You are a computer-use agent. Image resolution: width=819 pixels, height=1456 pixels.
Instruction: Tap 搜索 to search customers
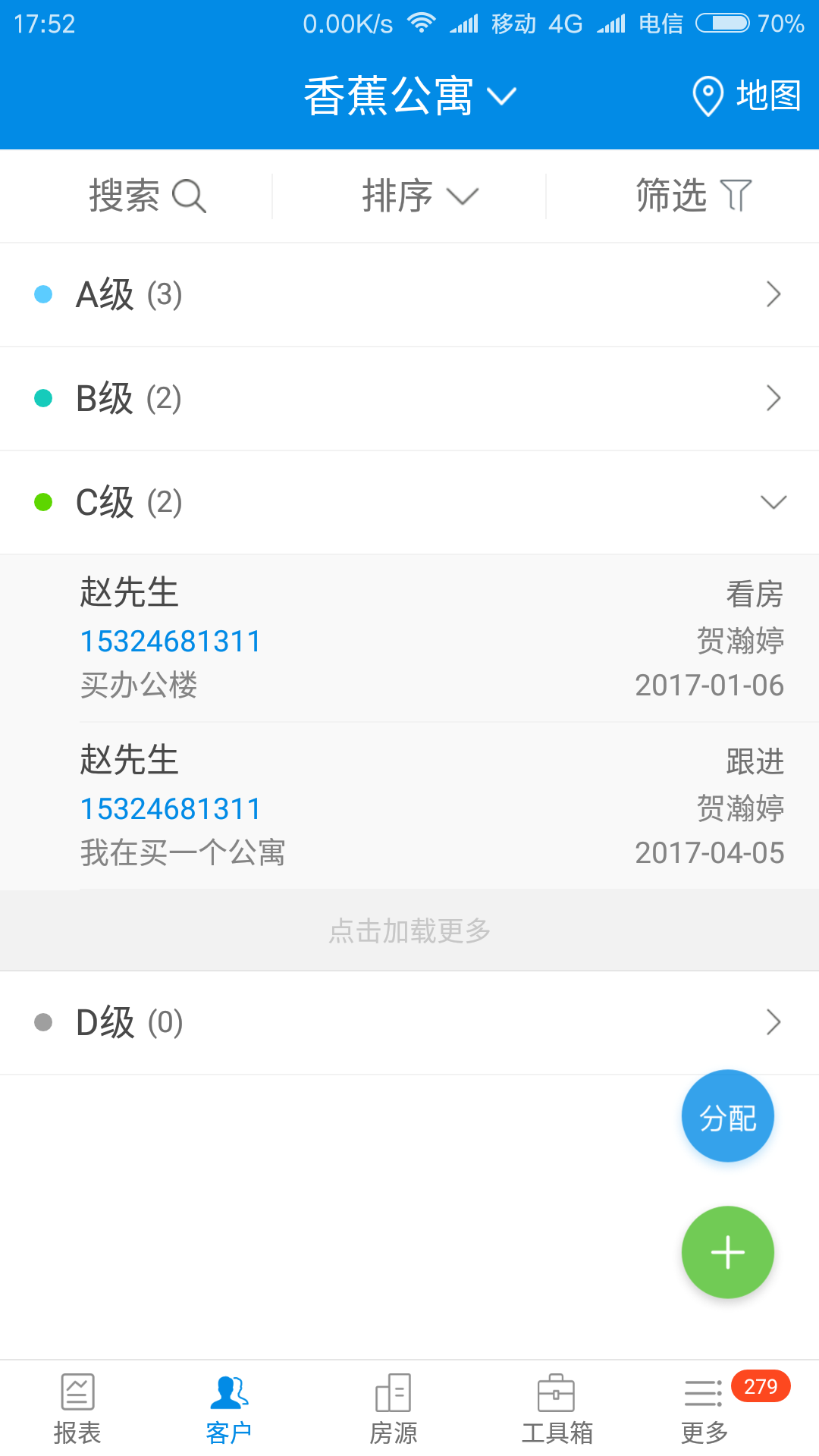[147, 196]
